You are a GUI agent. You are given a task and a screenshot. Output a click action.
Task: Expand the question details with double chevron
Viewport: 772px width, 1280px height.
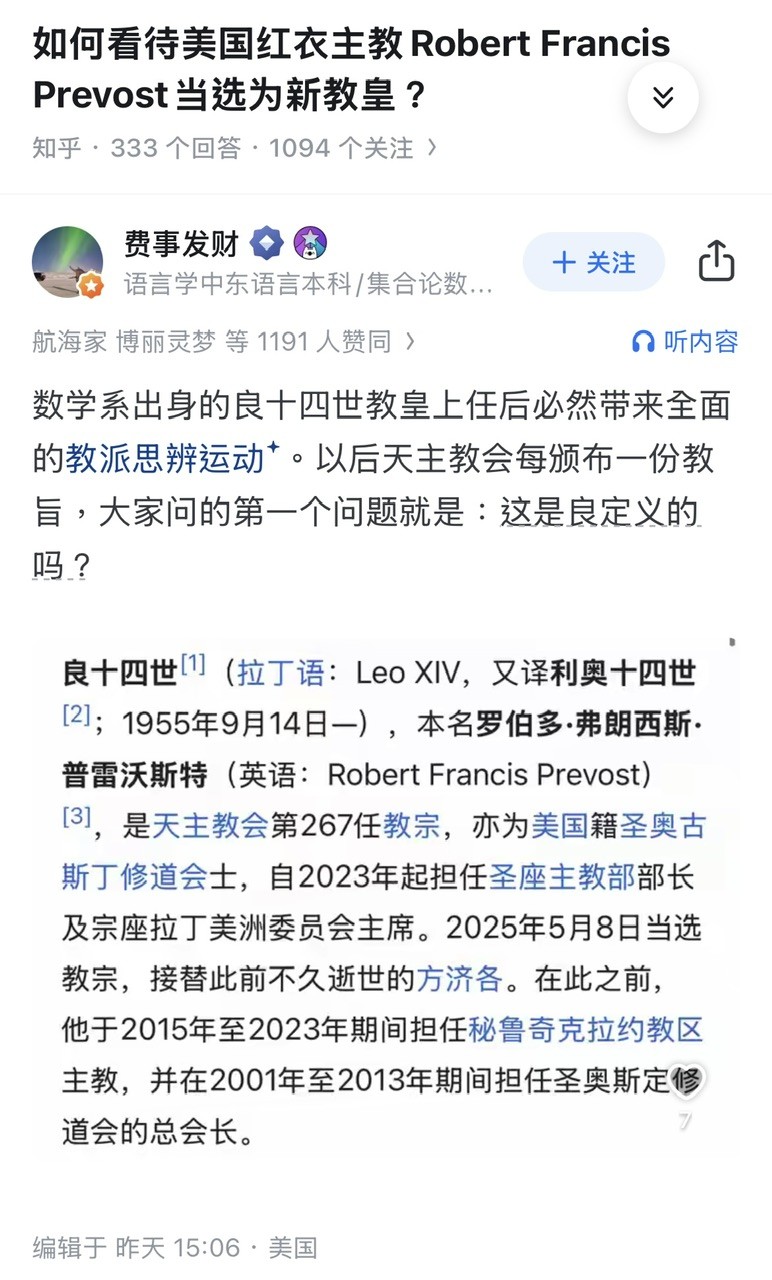coord(662,97)
